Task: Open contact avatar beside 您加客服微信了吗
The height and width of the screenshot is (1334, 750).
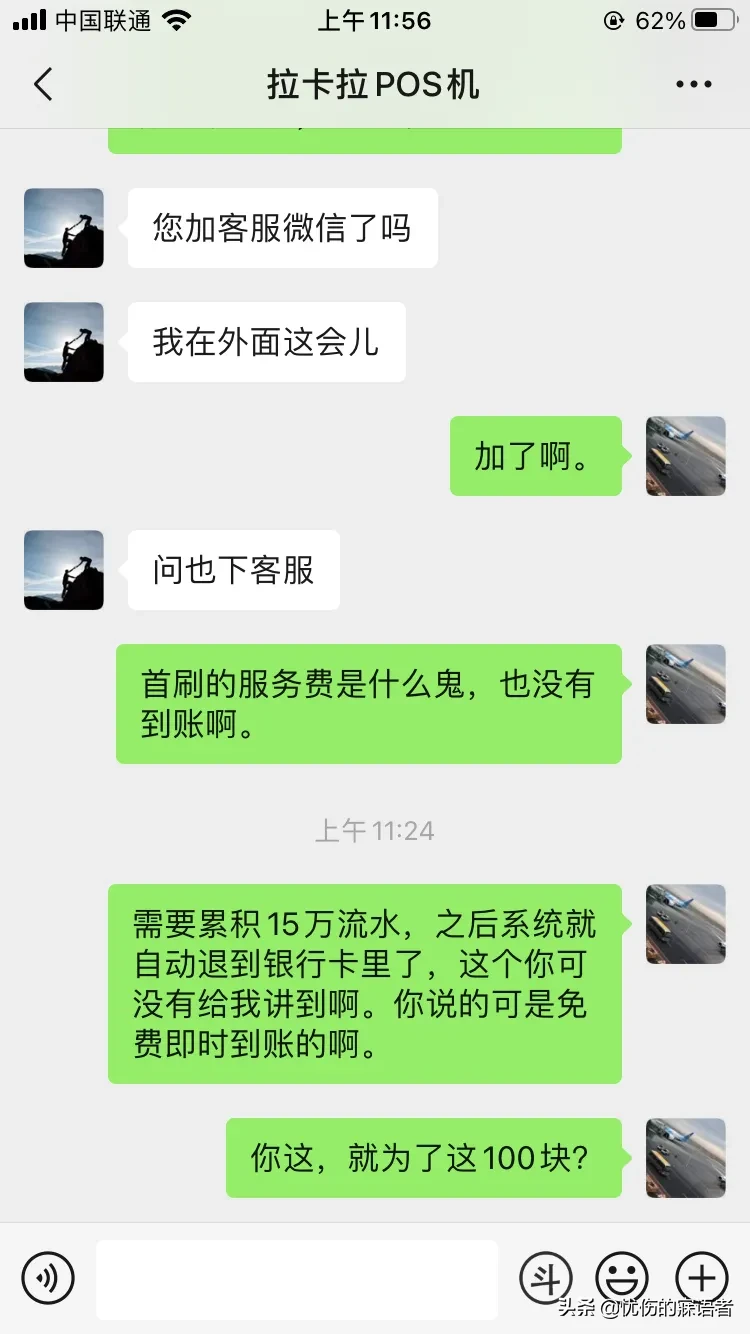Action: (64, 228)
